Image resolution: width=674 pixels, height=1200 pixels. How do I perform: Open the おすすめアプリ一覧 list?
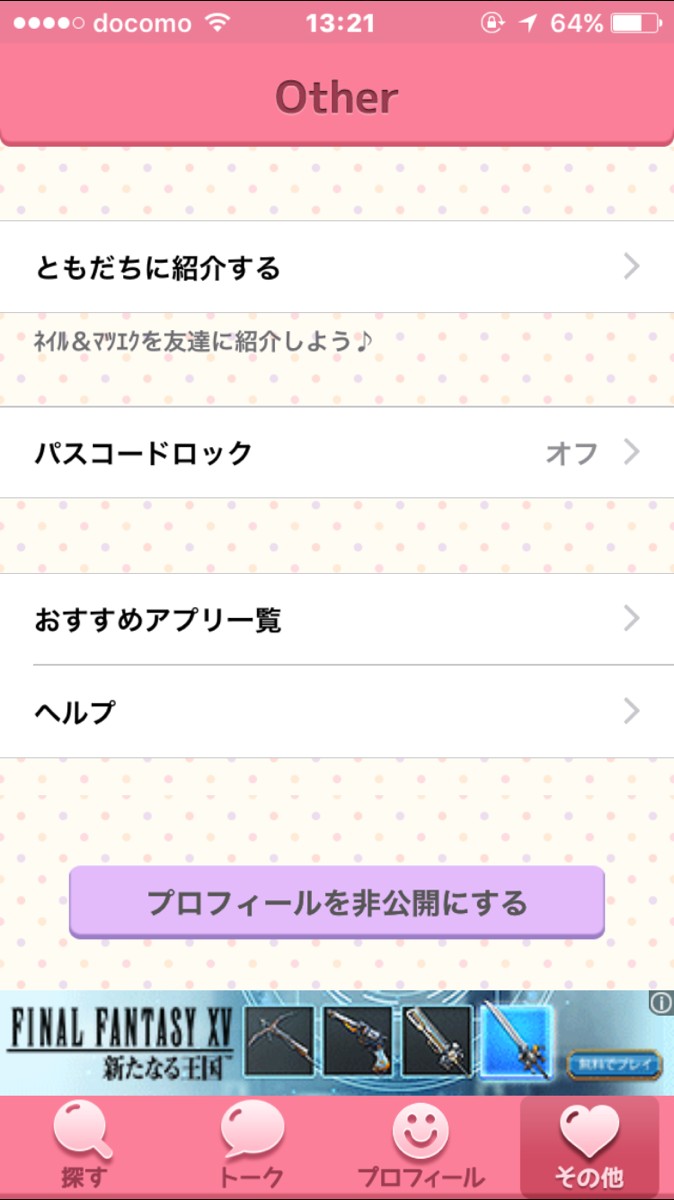337,619
